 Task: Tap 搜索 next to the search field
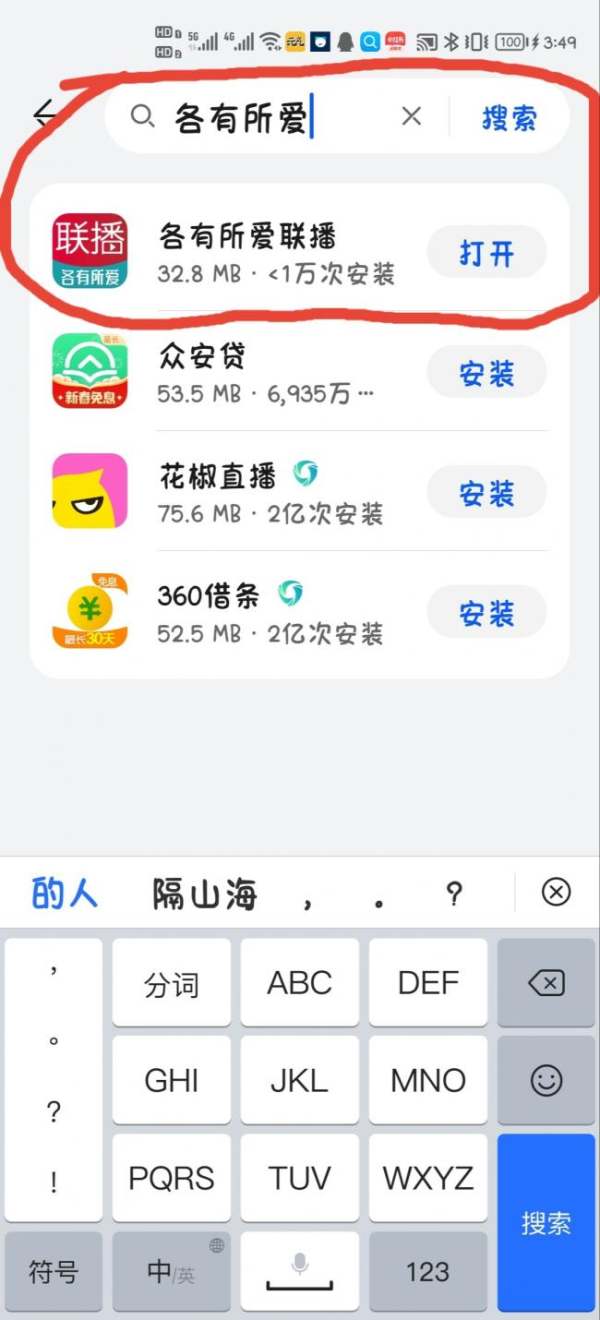coord(509,118)
